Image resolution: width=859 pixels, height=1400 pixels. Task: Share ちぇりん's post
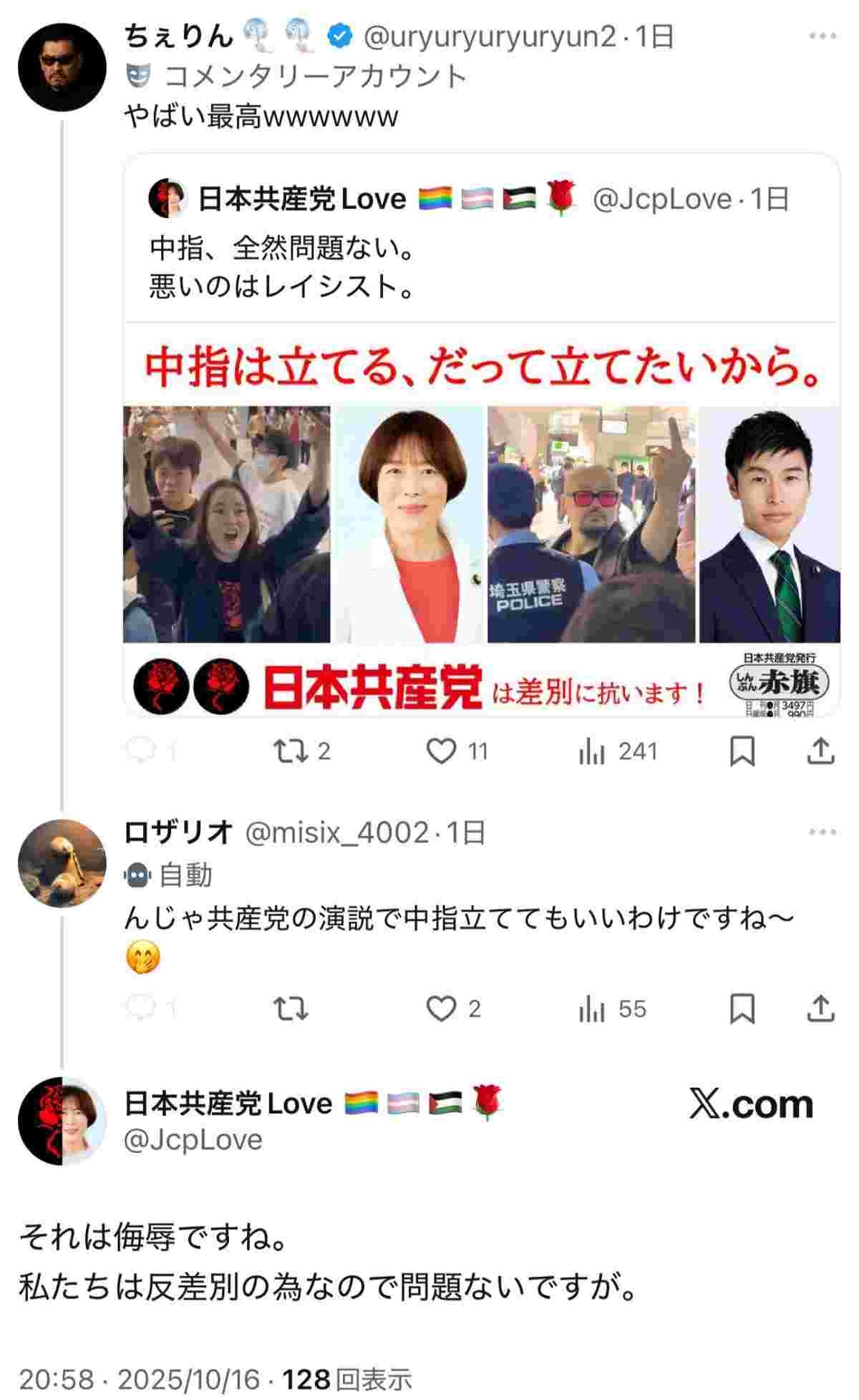click(820, 751)
